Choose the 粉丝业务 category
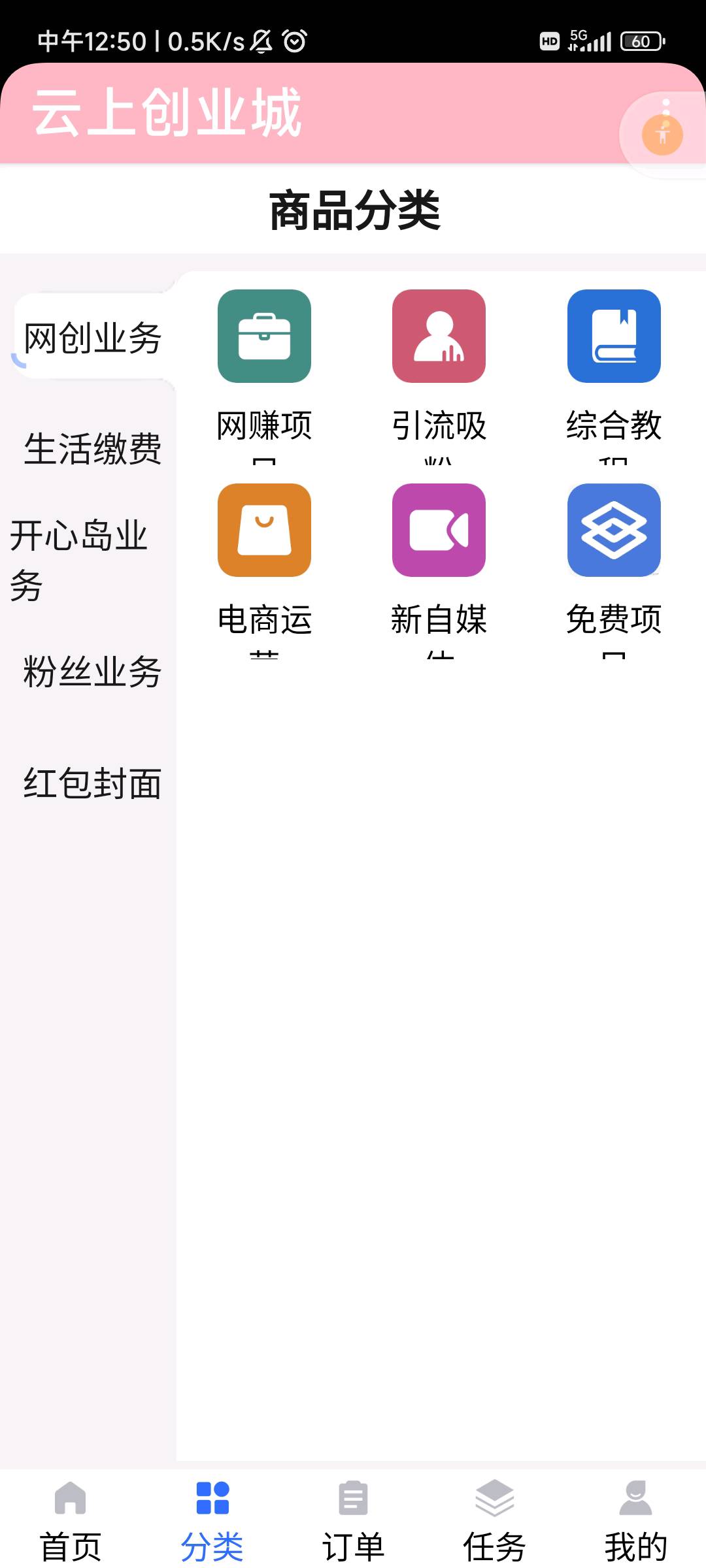This screenshot has height=1568, width=706. coord(92,672)
